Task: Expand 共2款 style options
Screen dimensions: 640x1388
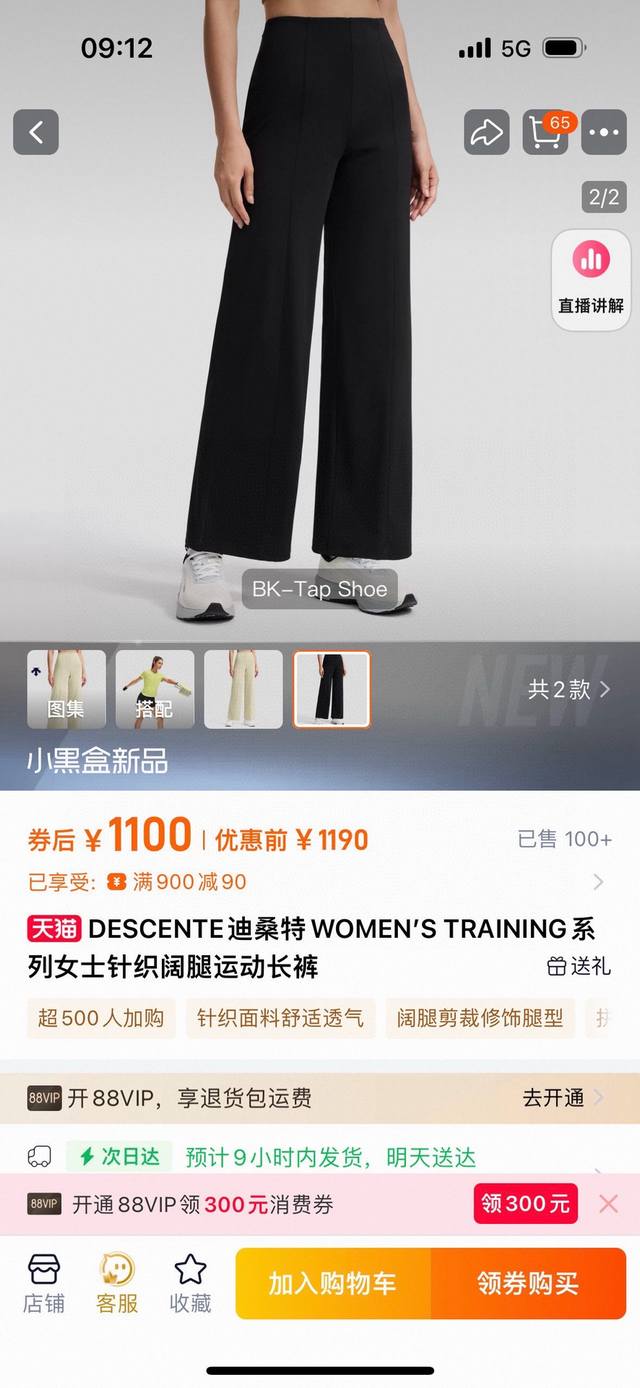Action: point(568,690)
